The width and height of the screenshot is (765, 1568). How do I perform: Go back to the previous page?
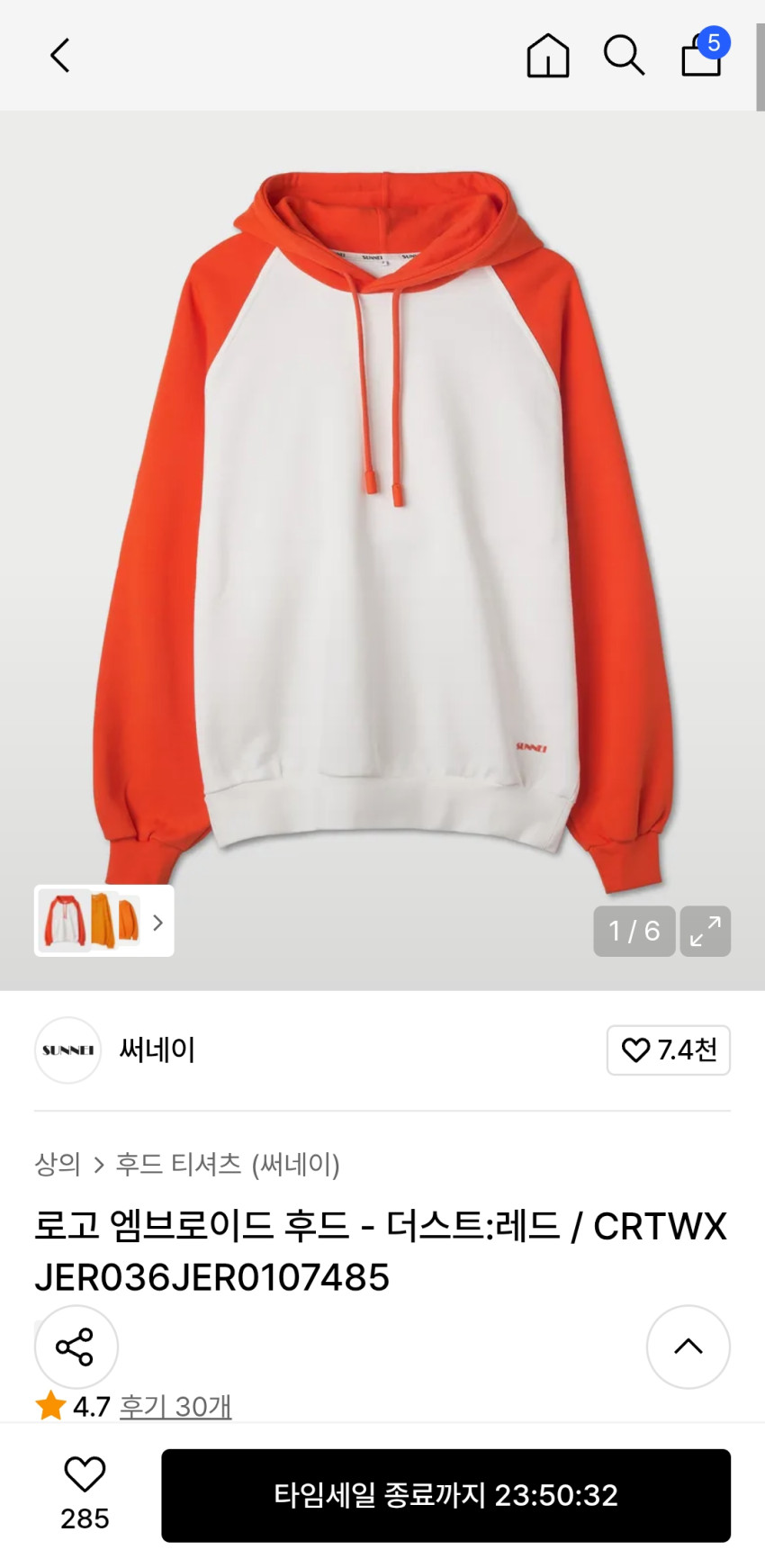[59, 56]
